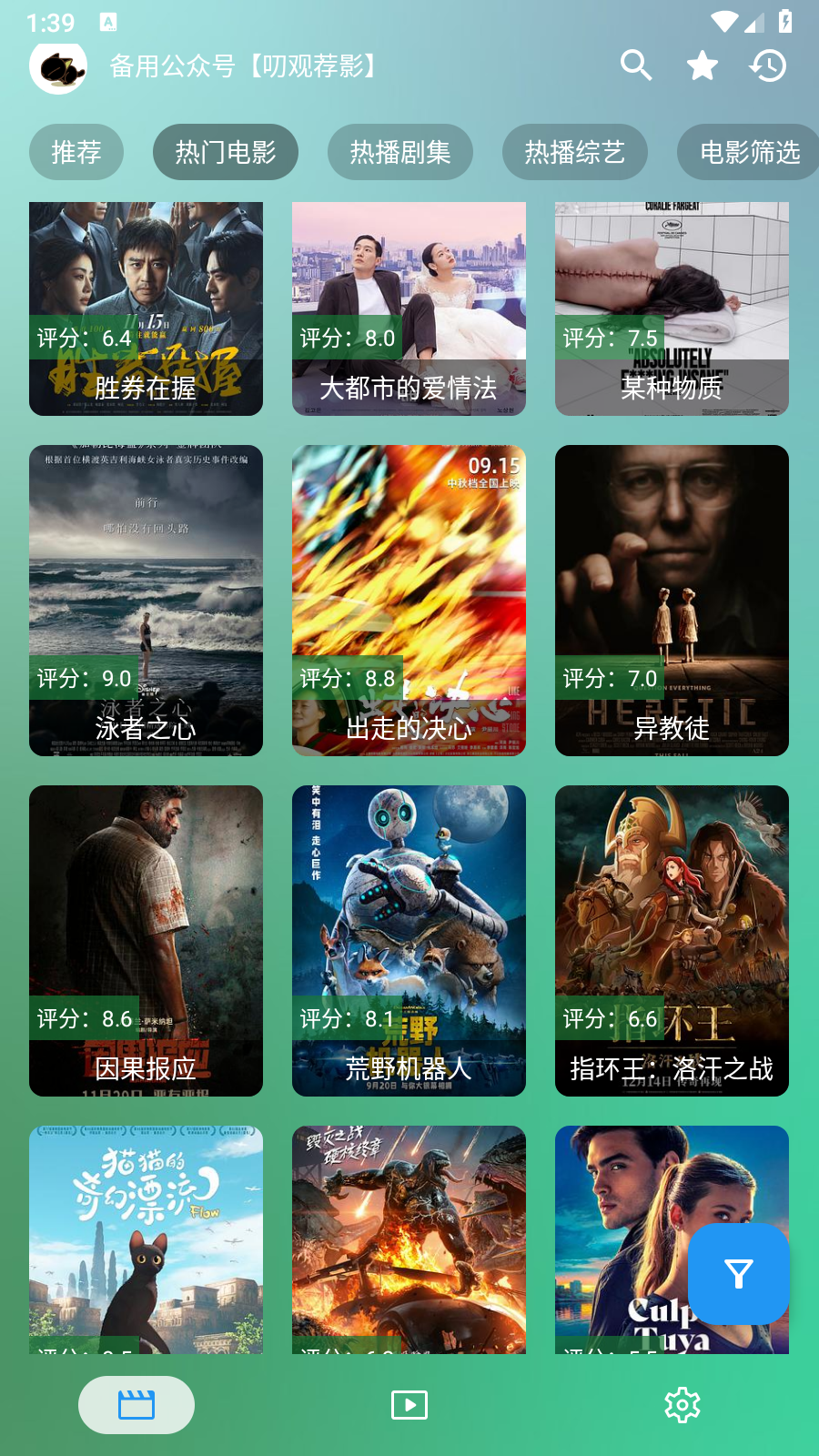819x1456 pixels.
Task: Open the search icon
Action: [x=636, y=66]
